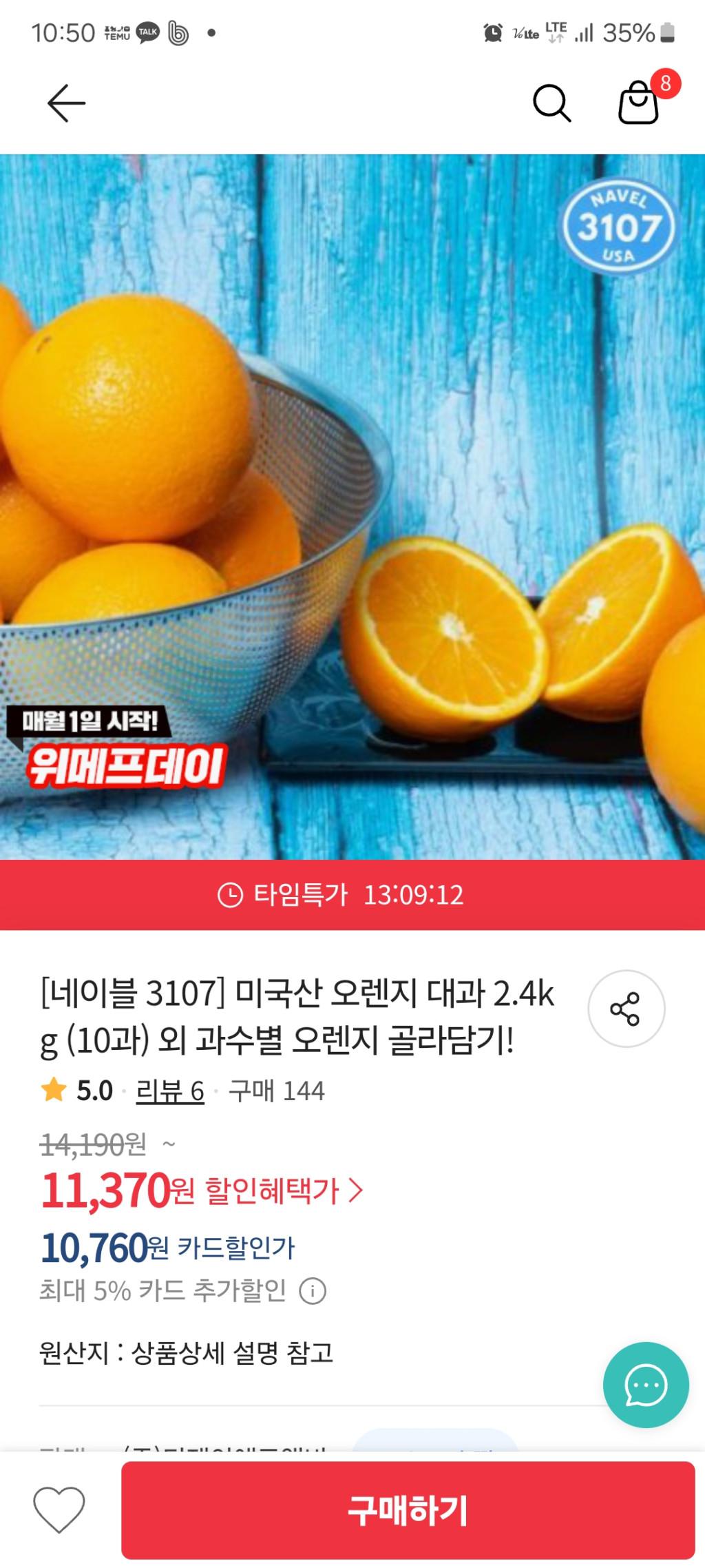Open the shopping cart with 8 items
705x1568 pixels.
click(640, 103)
